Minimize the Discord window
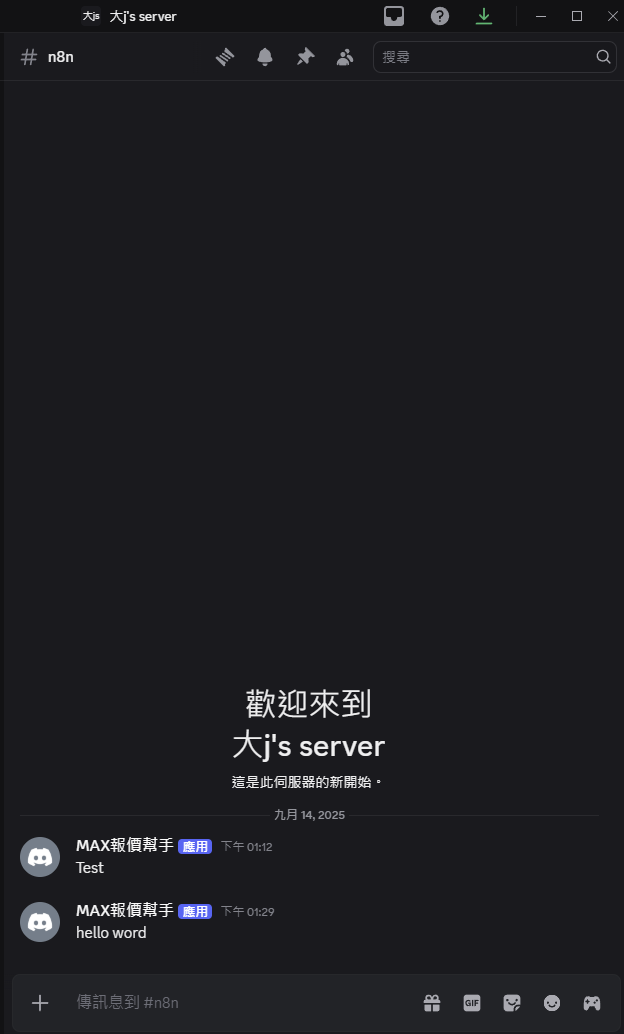Viewport: 624px width, 1034px height. pyautogui.click(x=541, y=16)
